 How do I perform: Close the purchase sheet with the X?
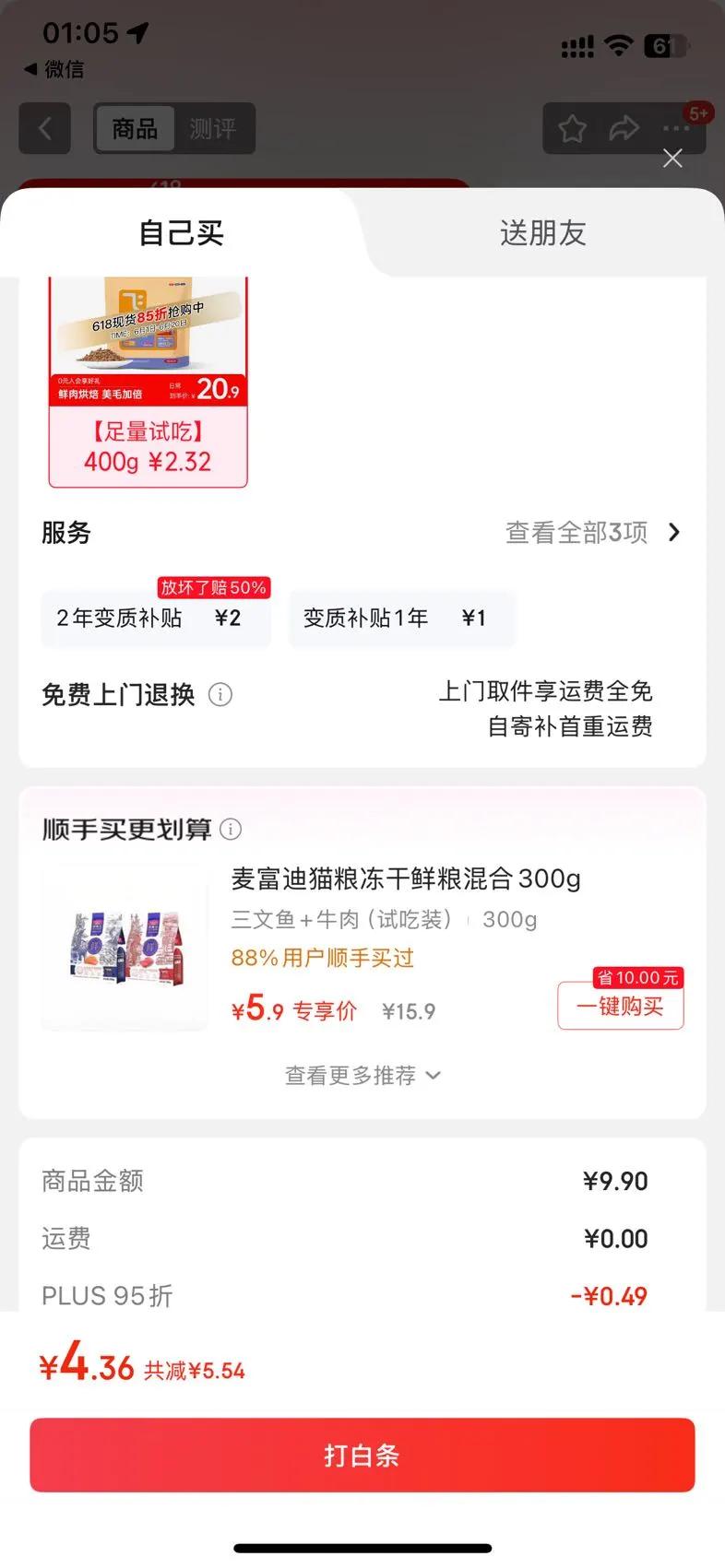coord(672,159)
